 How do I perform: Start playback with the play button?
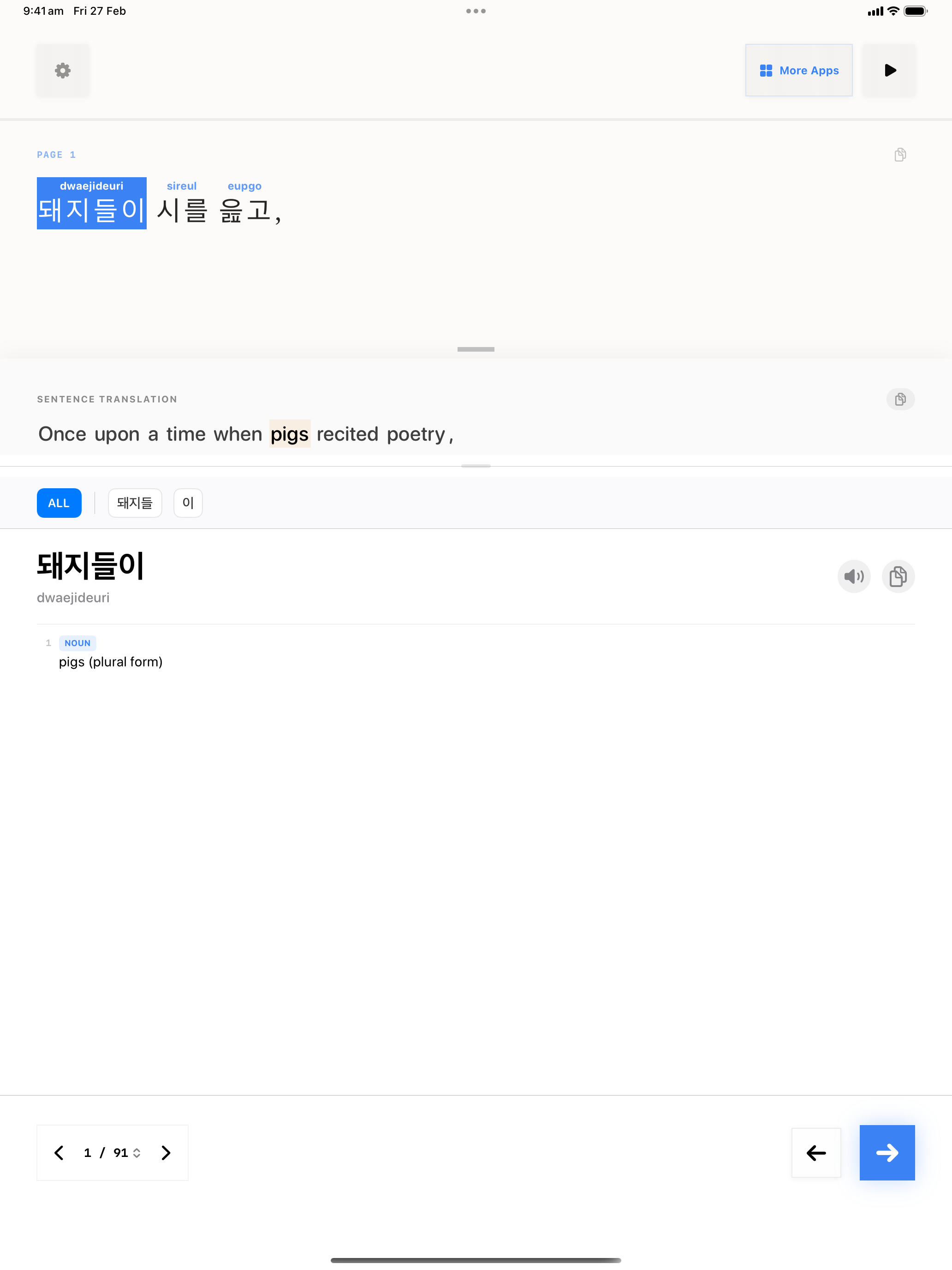point(889,71)
